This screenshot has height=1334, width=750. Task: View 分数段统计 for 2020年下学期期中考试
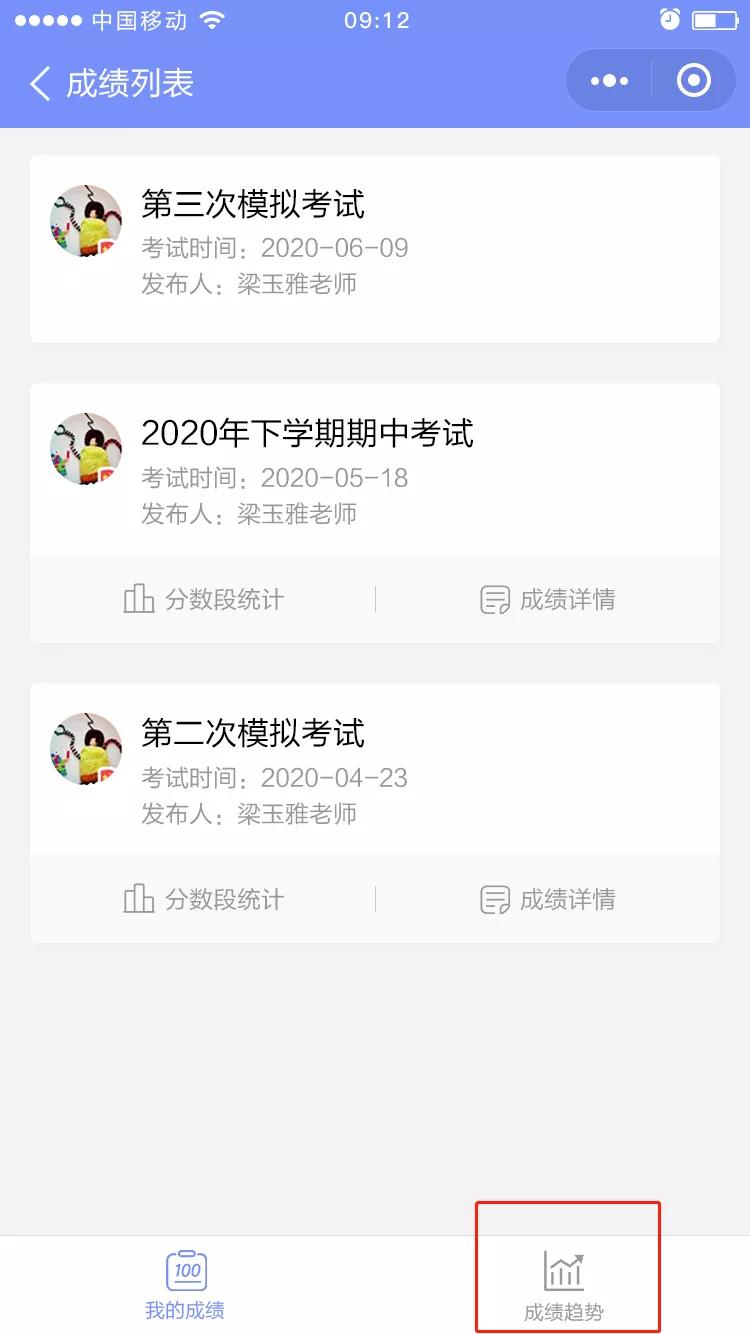[203, 600]
